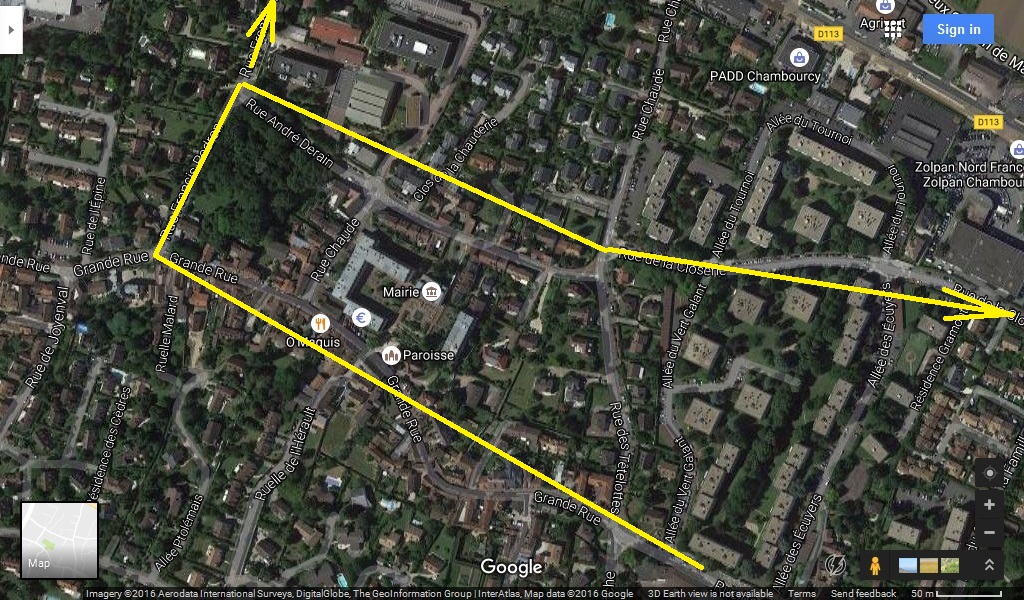
Task: Open the Zolpan Nord France marker
Action: click(1016, 150)
